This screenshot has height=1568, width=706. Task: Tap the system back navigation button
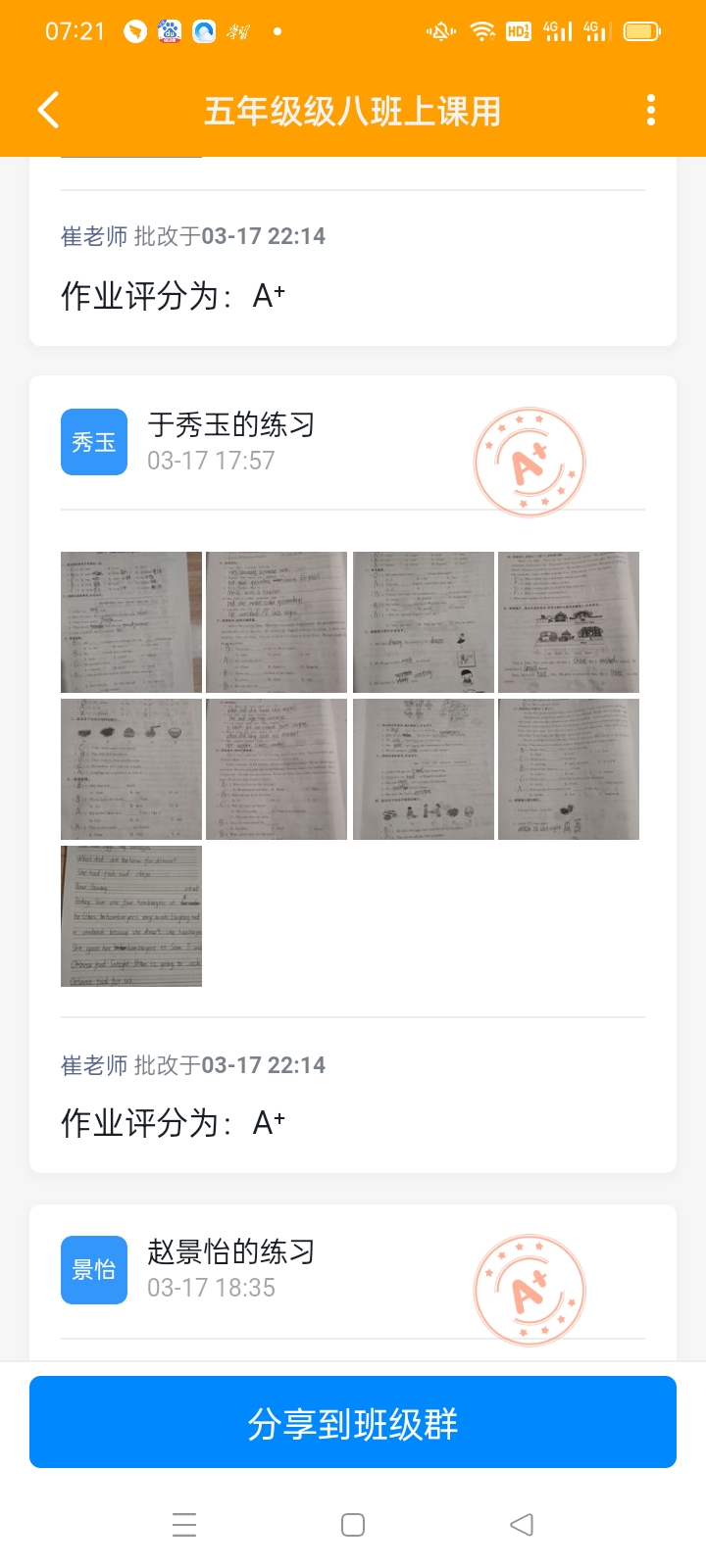pyautogui.click(x=521, y=1524)
